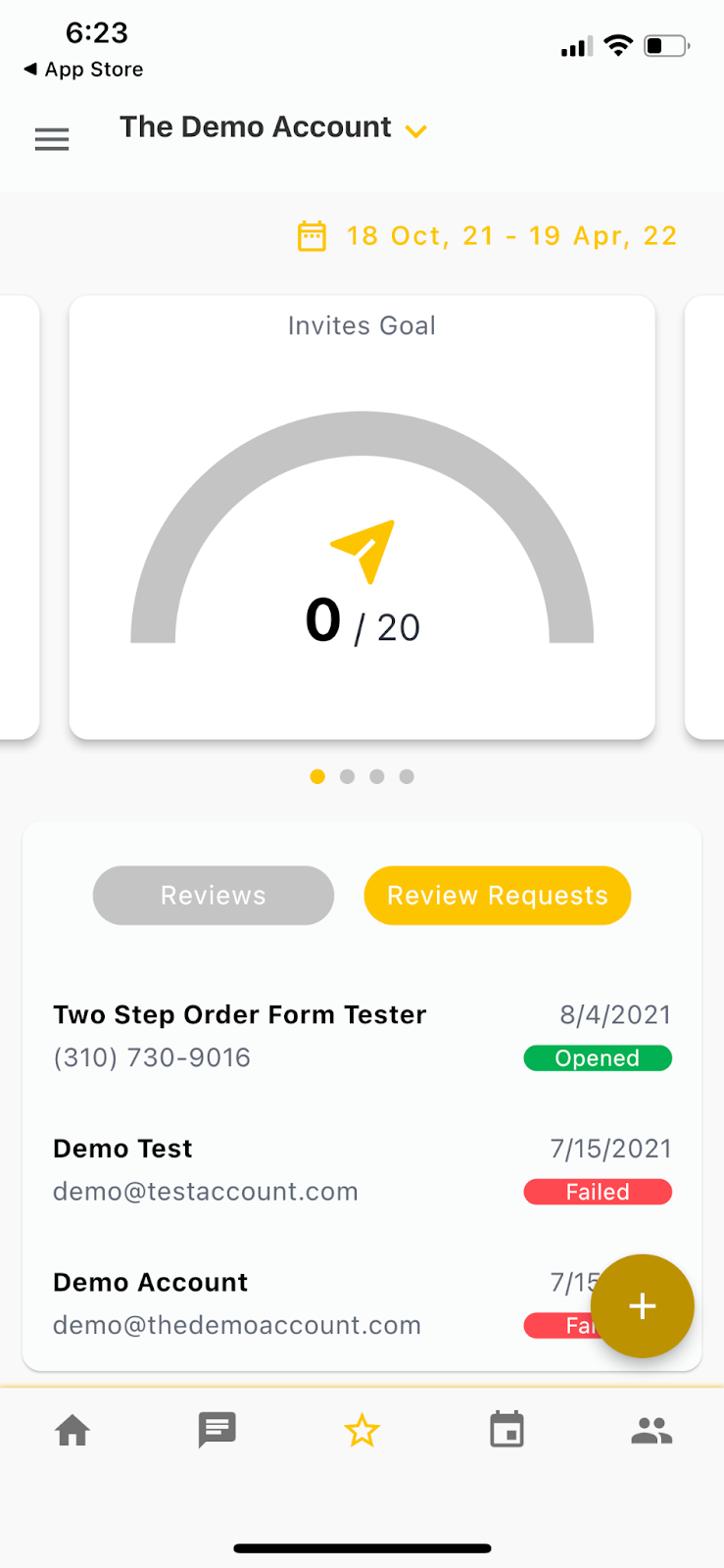Go to the home tab
This screenshot has width=724, height=1568.
coord(72,1431)
